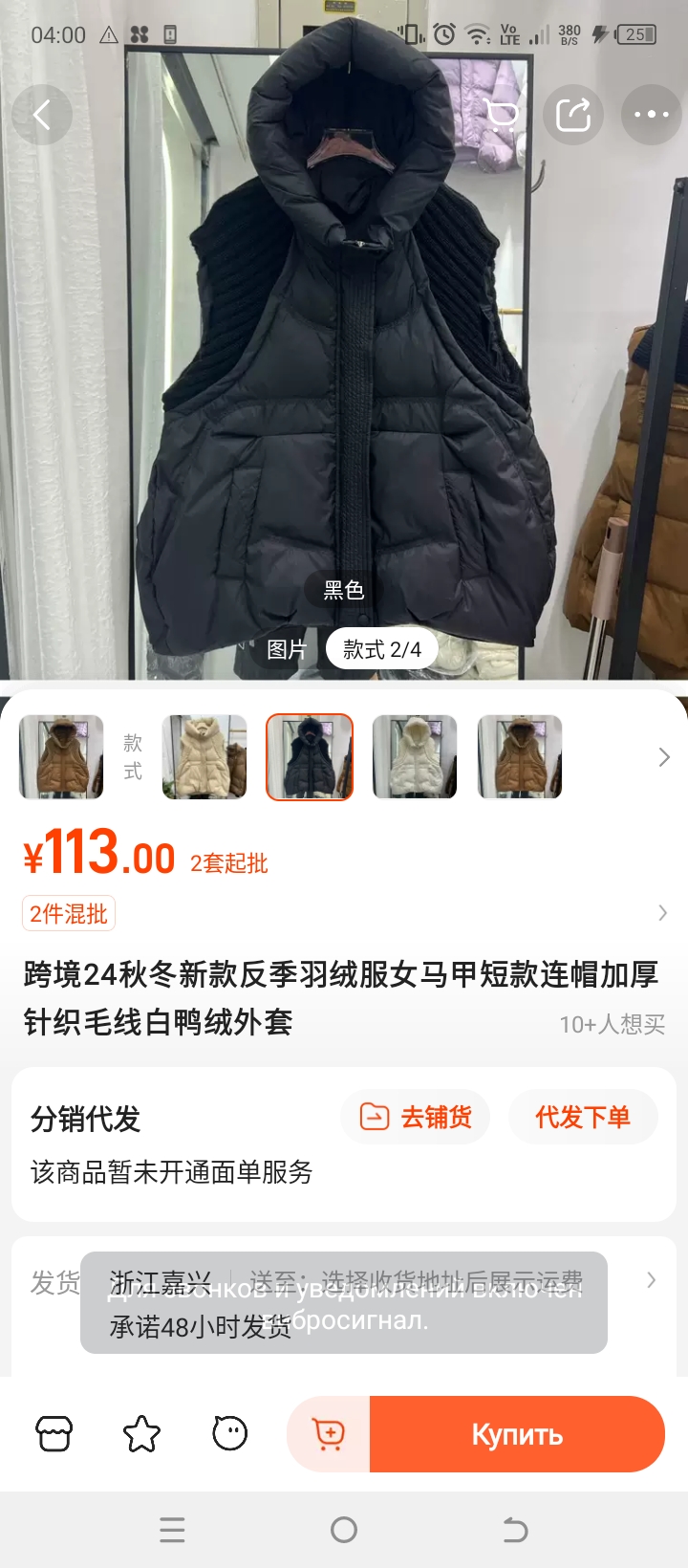Open the three-dot overflow menu

(x=652, y=116)
